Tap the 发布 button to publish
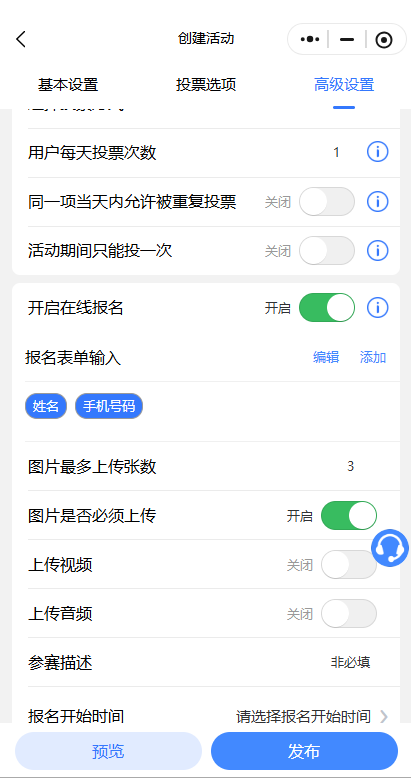 click(x=304, y=751)
